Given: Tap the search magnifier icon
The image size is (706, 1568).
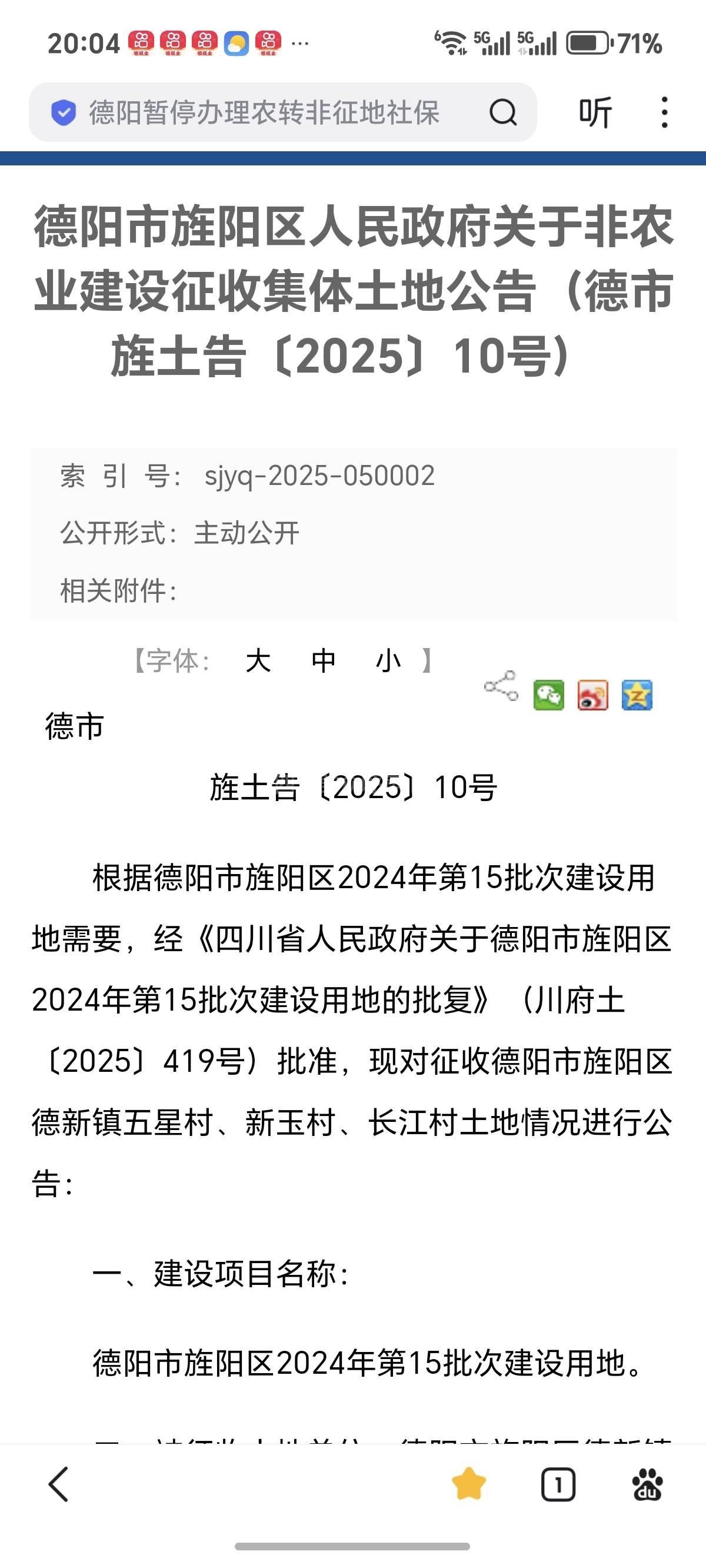Looking at the screenshot, I should (x=504, y=112).
